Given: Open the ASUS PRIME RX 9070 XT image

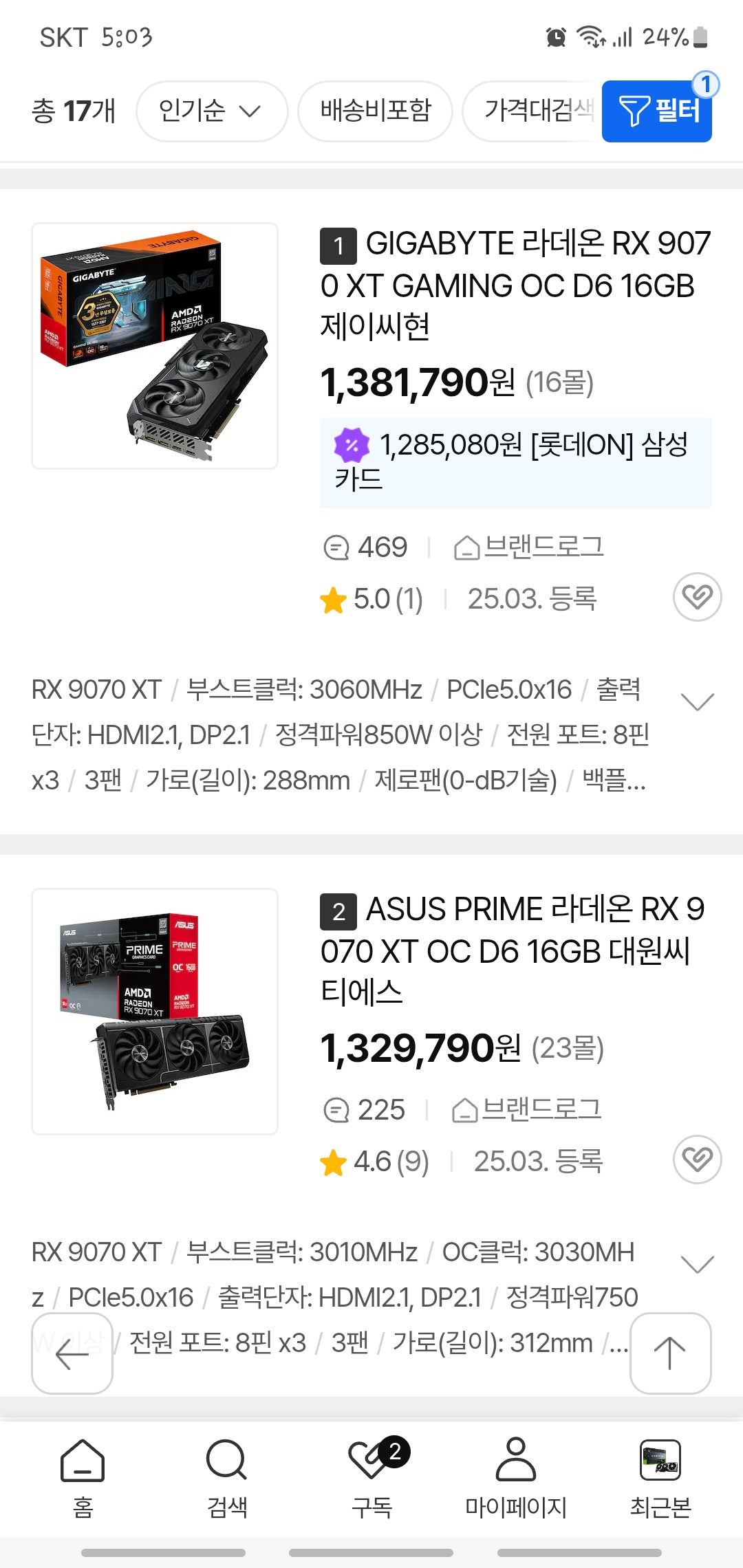Looking at the screenshot, I should click(155, 1012).
